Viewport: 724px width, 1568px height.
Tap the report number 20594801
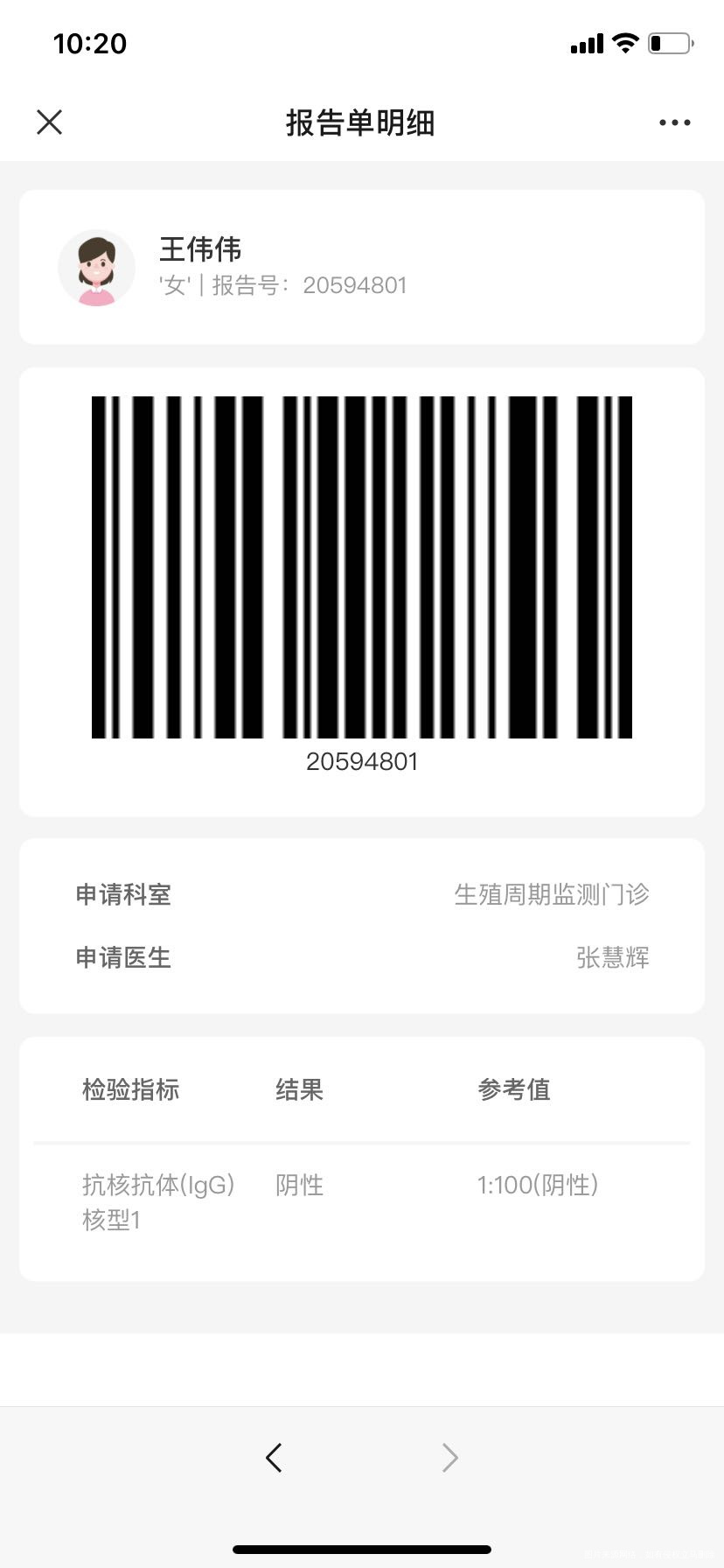355,284
